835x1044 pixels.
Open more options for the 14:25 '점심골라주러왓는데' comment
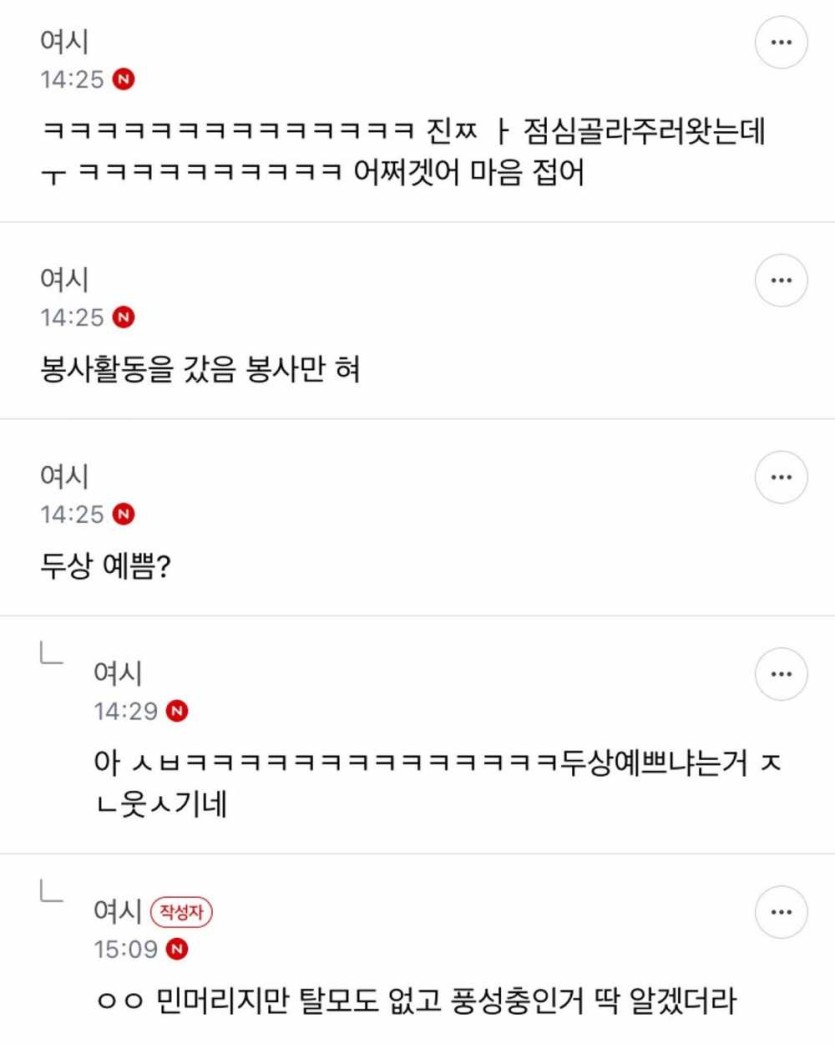pyautogui.click(x=780, y=42)
